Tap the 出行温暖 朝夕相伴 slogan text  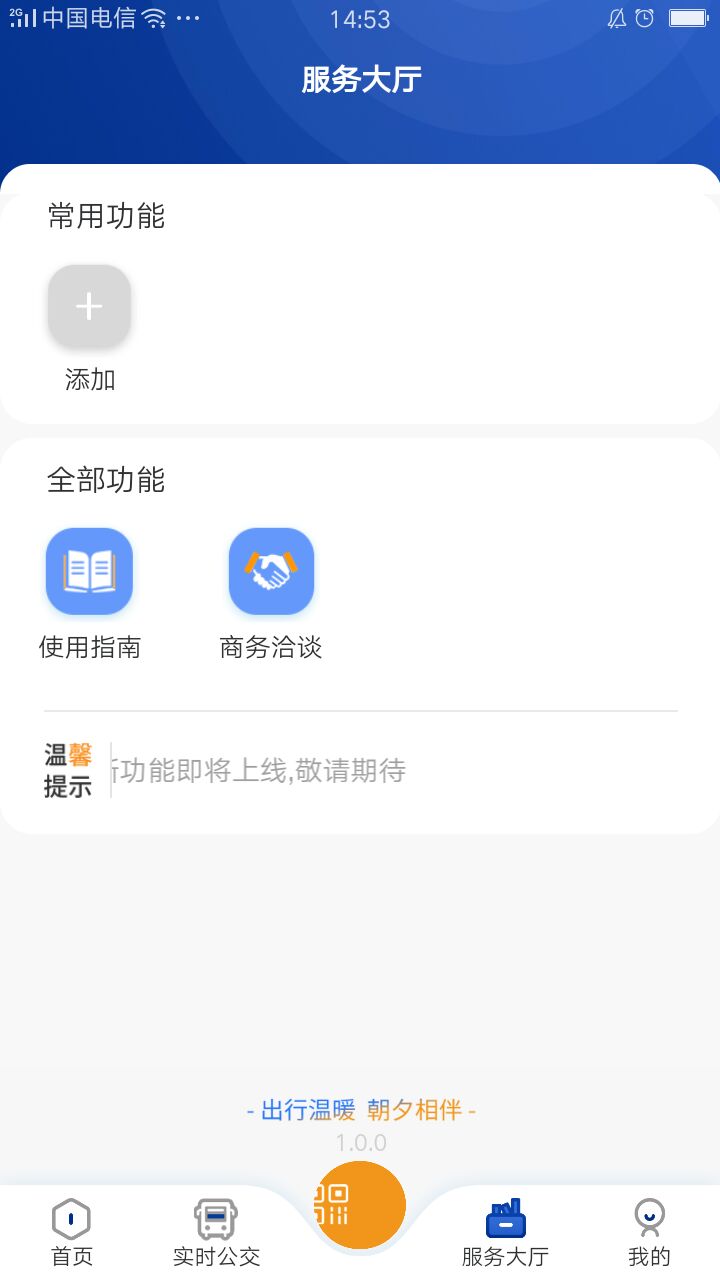coord(360,1110)
